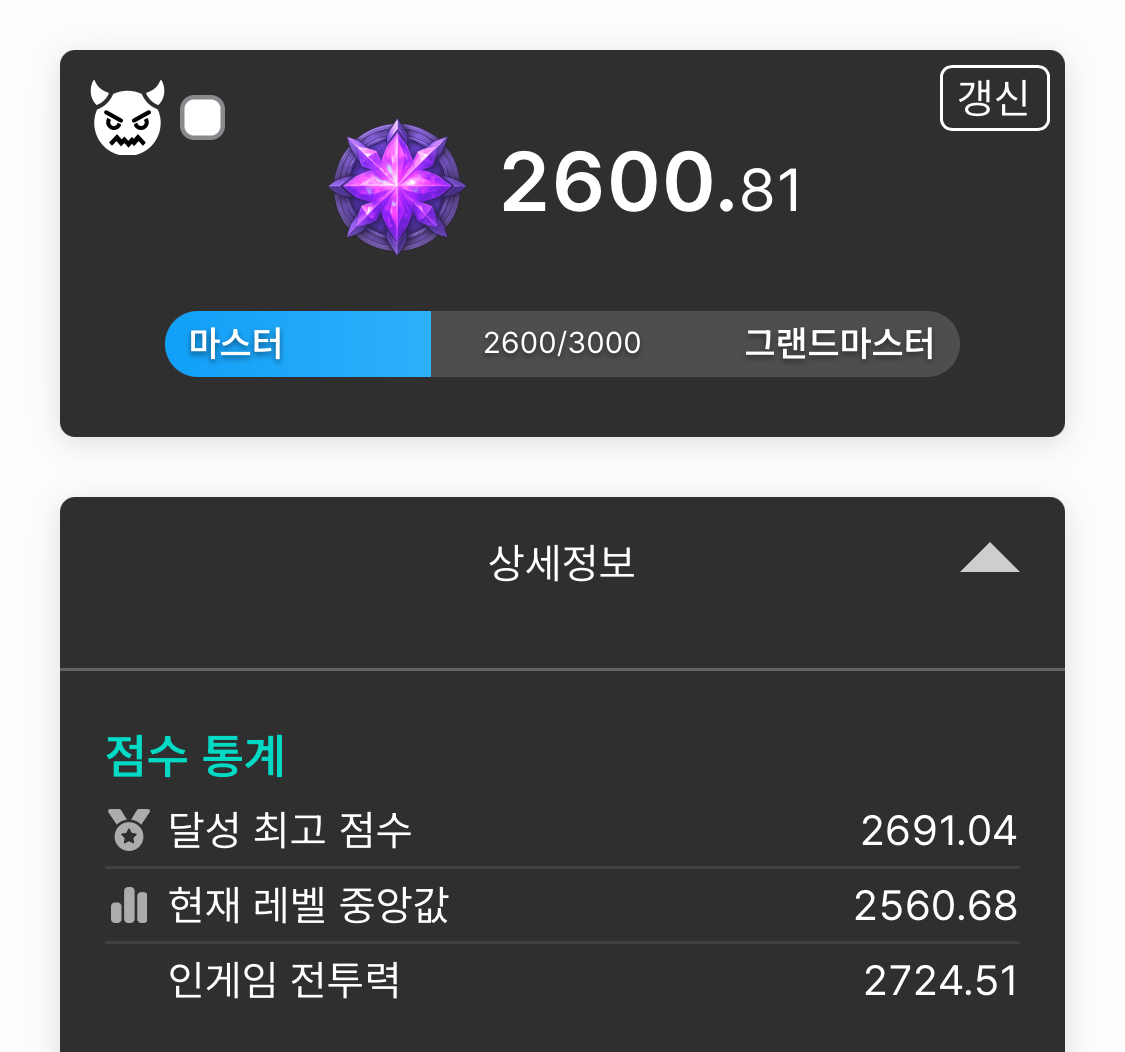Viewport: 1125px width, 1052px height.
Task: Collapse the 상세정보 section
Action: (x=989, y=558)
